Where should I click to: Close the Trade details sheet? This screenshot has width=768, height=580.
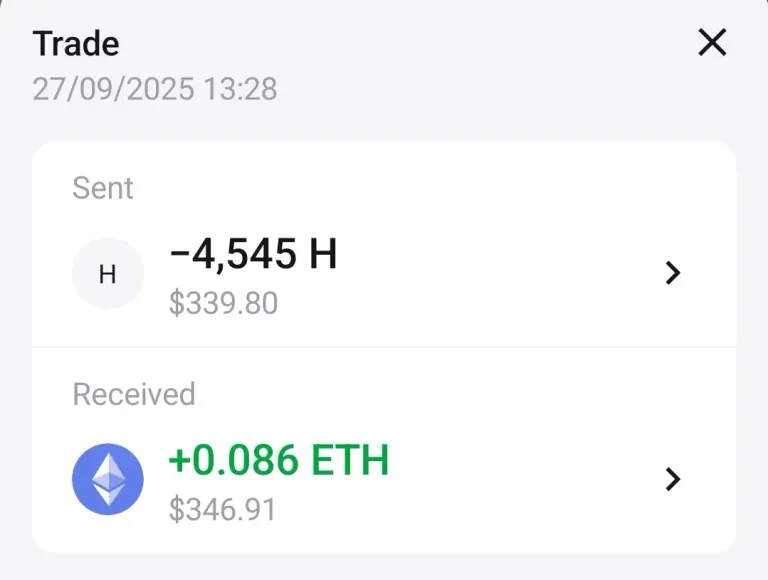[x=711, y=43]
